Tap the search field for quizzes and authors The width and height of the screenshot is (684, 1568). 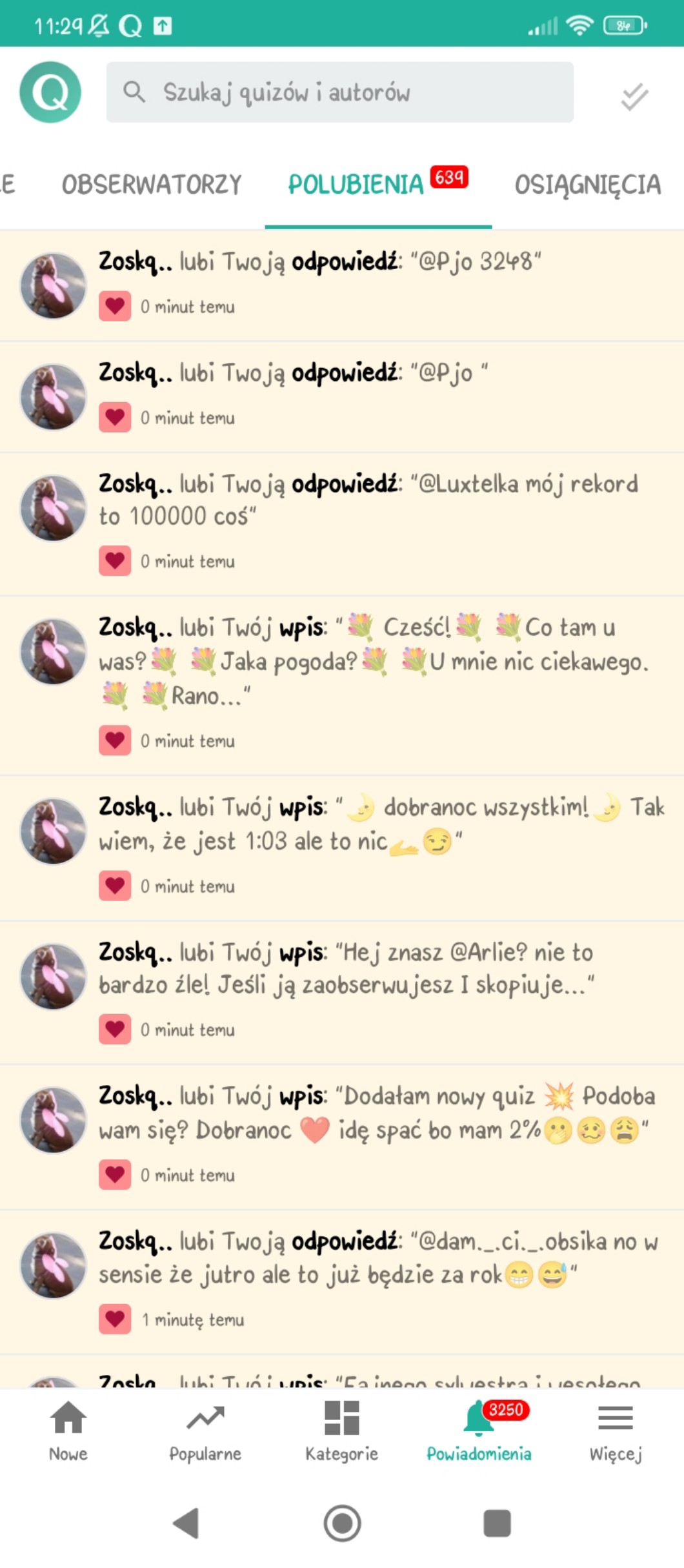[x=339, y=92]
